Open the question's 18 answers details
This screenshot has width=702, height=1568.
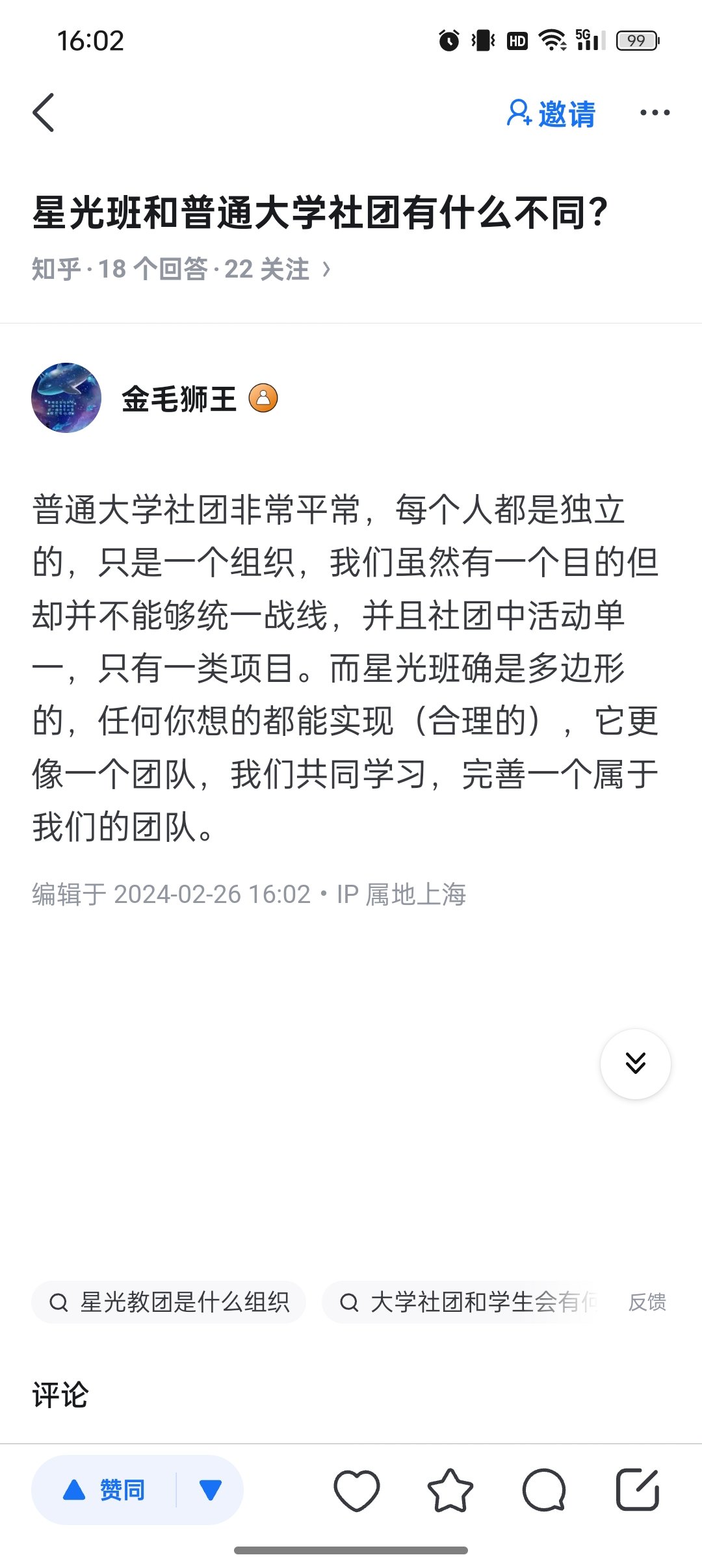(182, 269)
